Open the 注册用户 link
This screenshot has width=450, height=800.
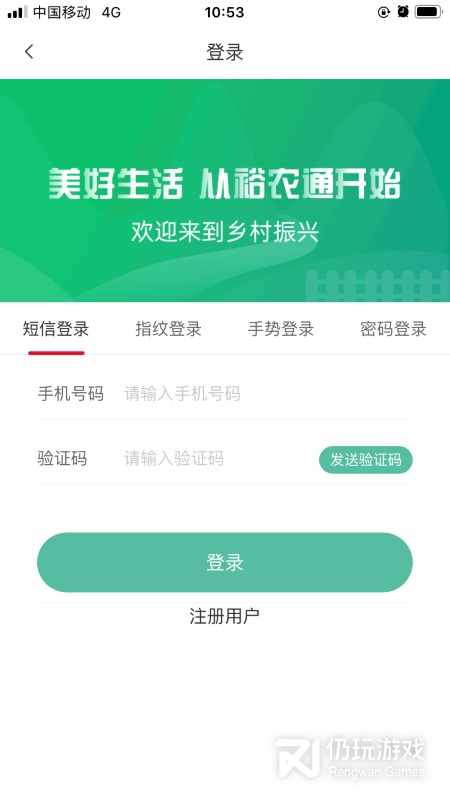225,616
